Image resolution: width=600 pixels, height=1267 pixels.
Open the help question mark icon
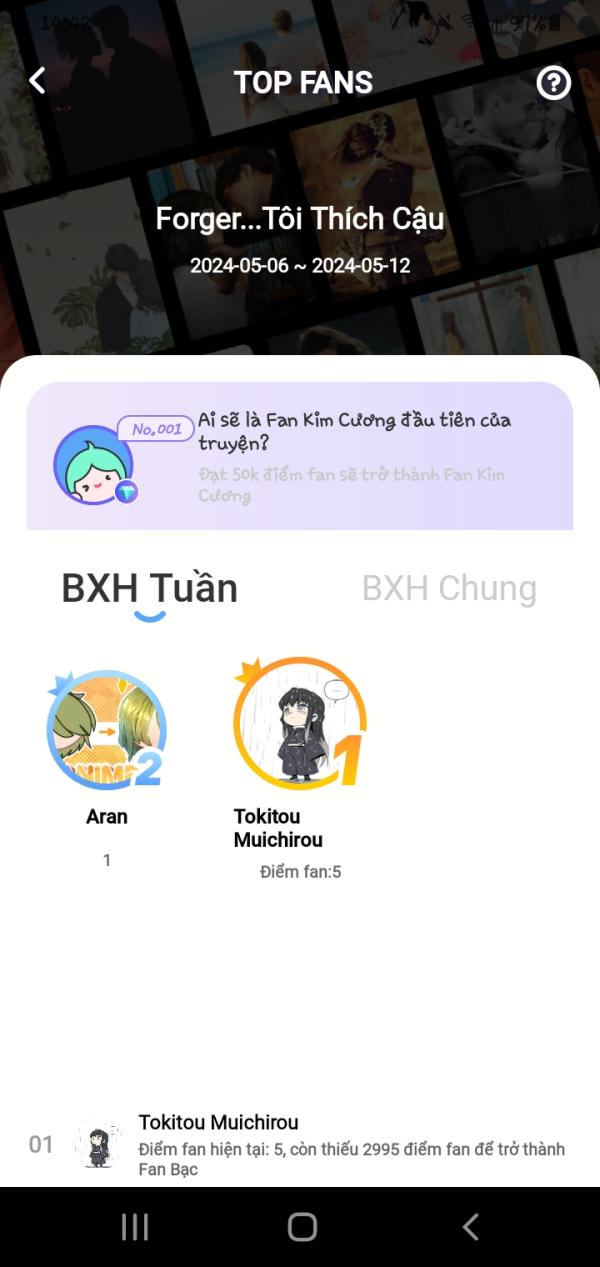tap(553, 83)
